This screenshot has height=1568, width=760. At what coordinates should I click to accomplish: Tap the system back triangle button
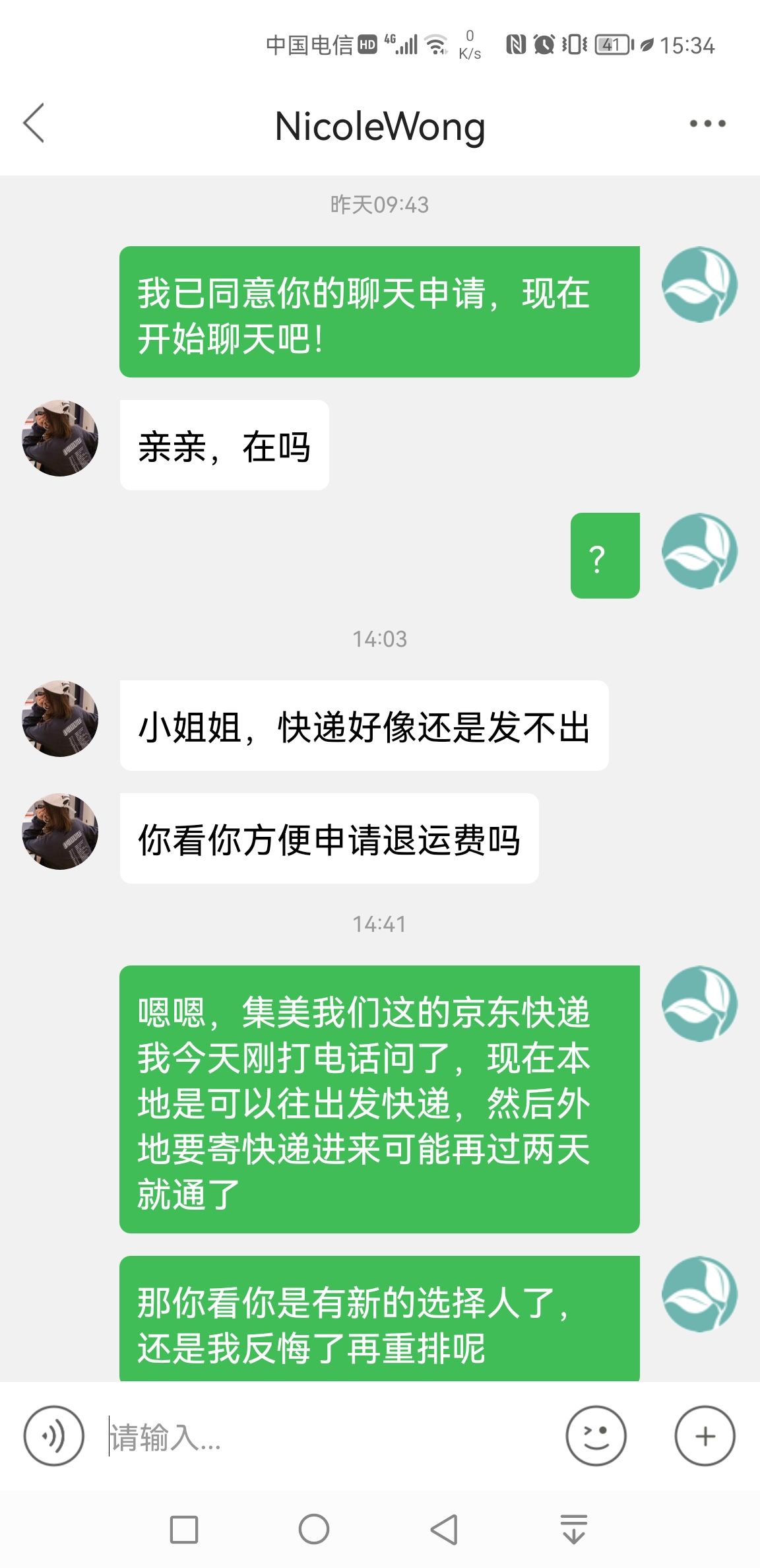[444, 1529]
